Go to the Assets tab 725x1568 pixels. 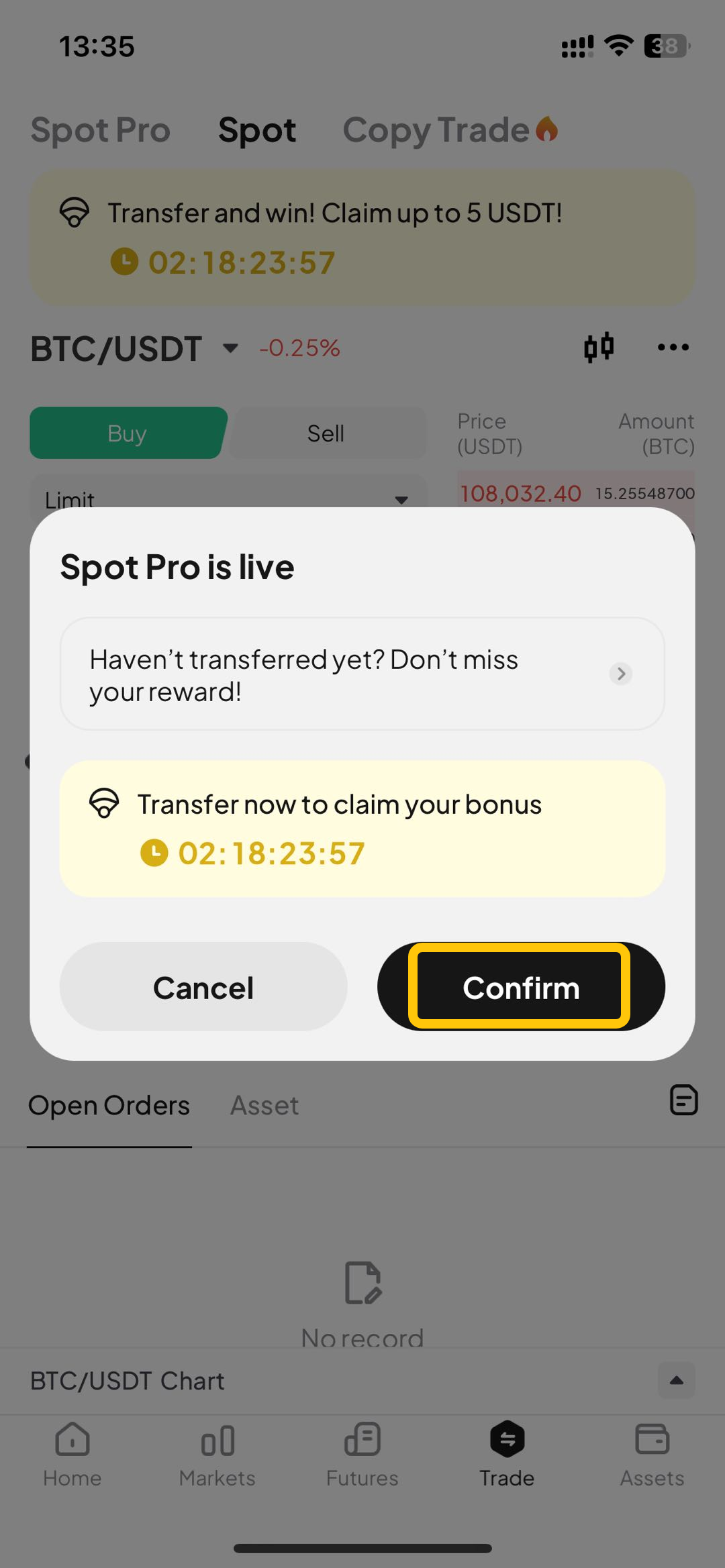tap(652, 1454)
